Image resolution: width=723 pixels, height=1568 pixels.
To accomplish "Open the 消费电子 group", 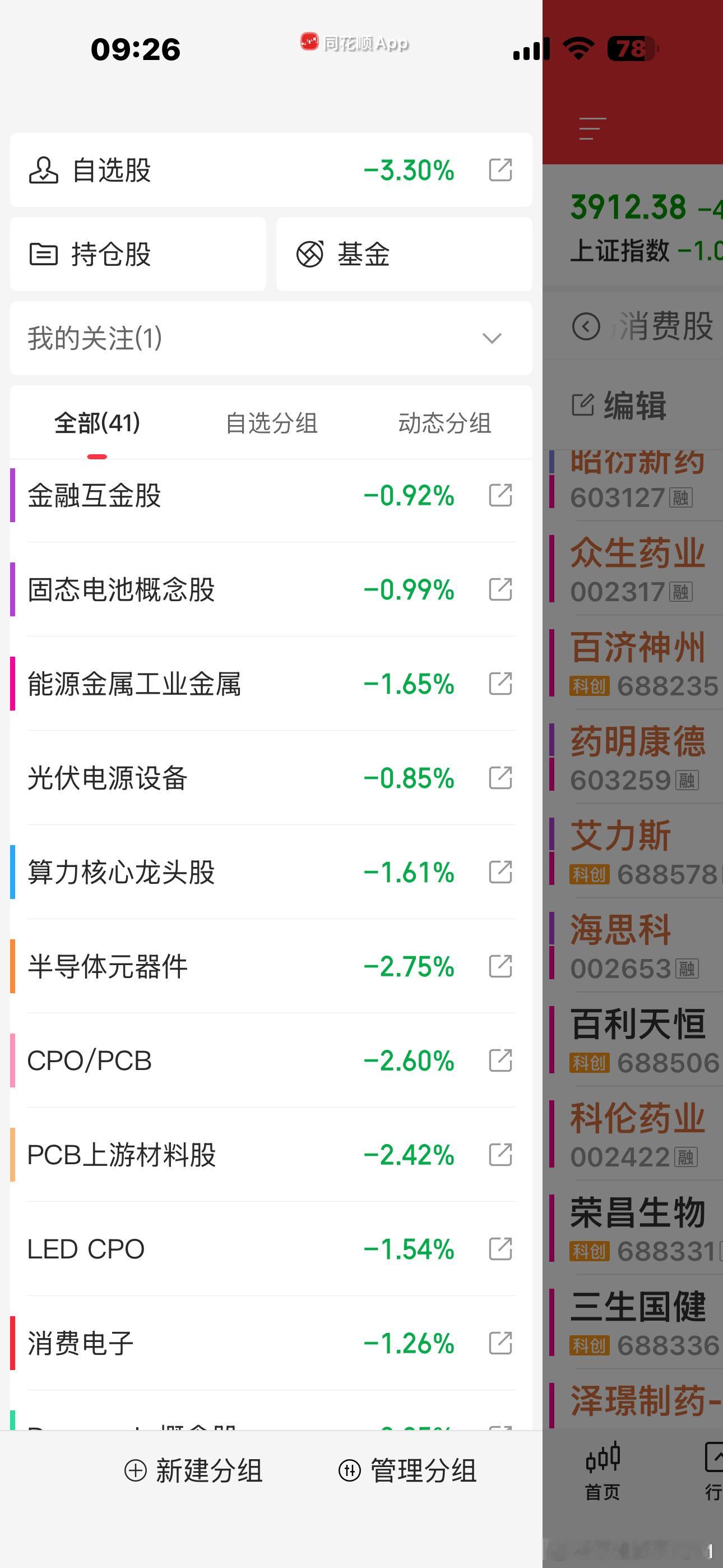I will [271, 1343].
